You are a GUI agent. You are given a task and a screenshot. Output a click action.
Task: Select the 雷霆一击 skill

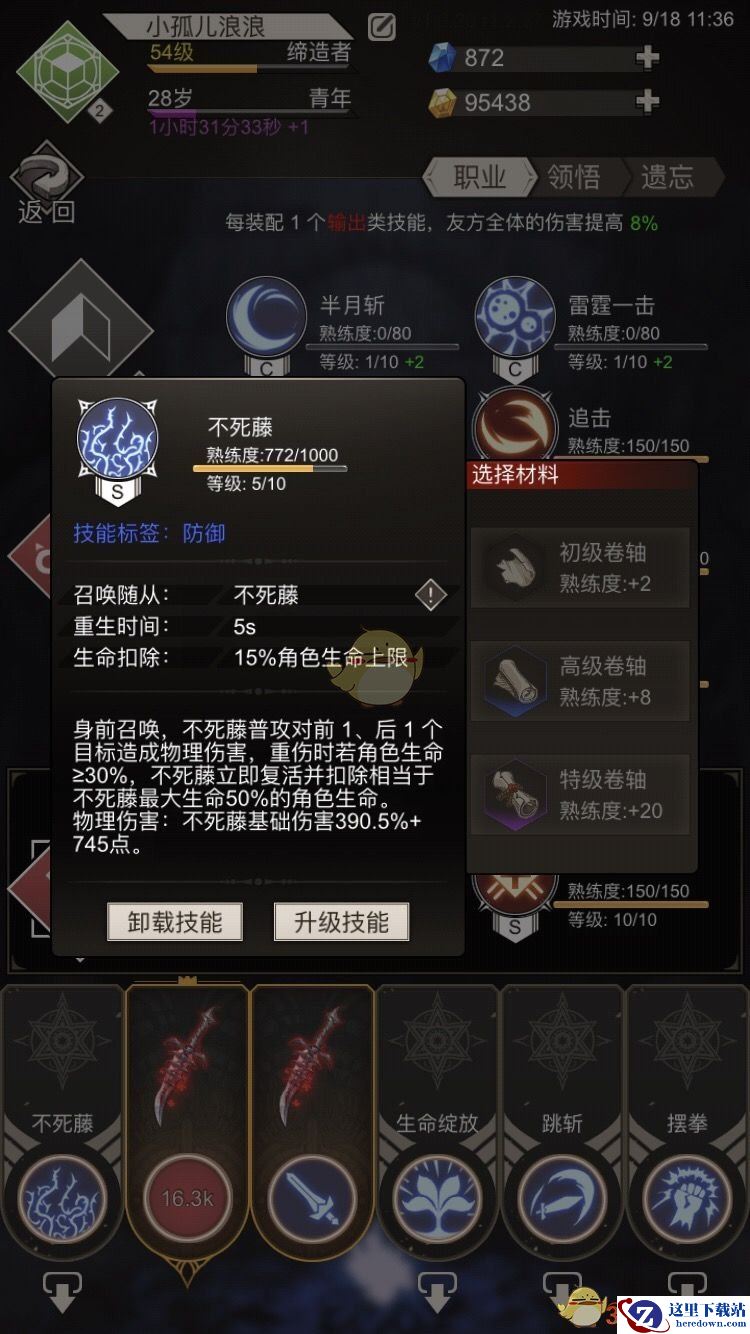[x=514, y=319]
